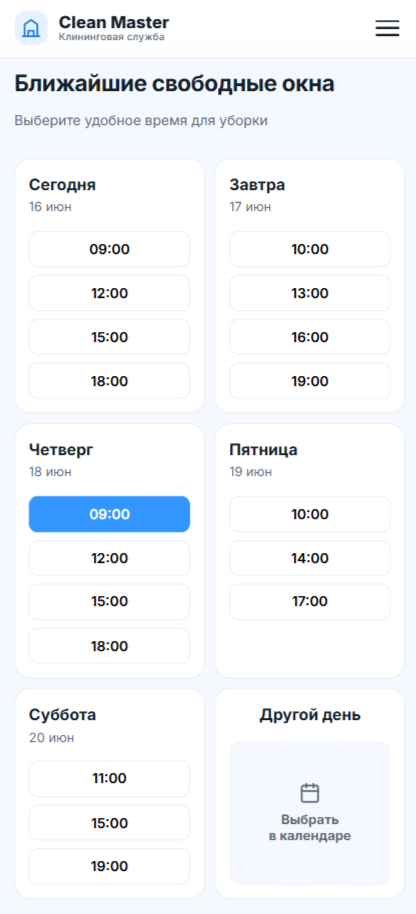The width and height of the screenshot is (416, 914).
Task: Tap 15:00 for 20 июн
Action: [110, 823]
